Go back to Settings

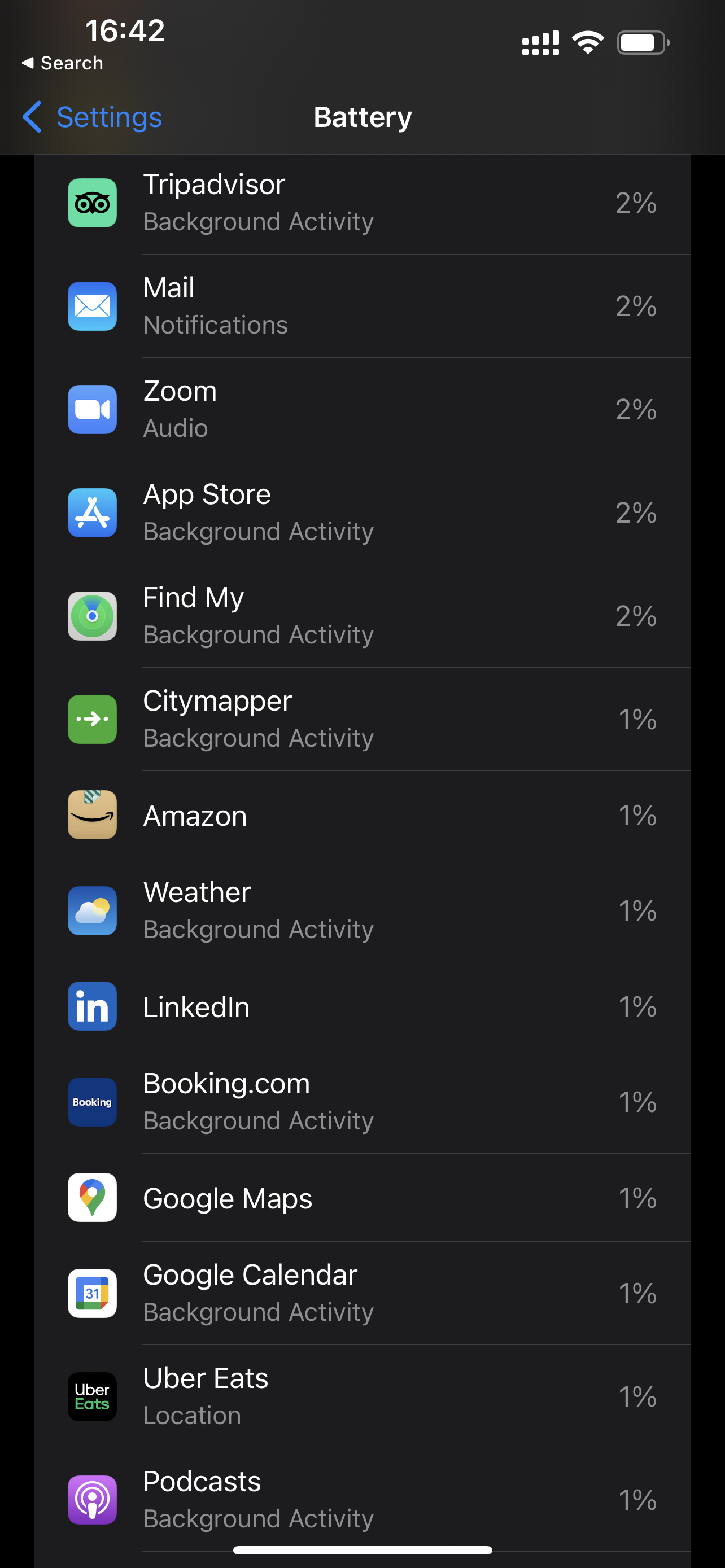point(93,117)
